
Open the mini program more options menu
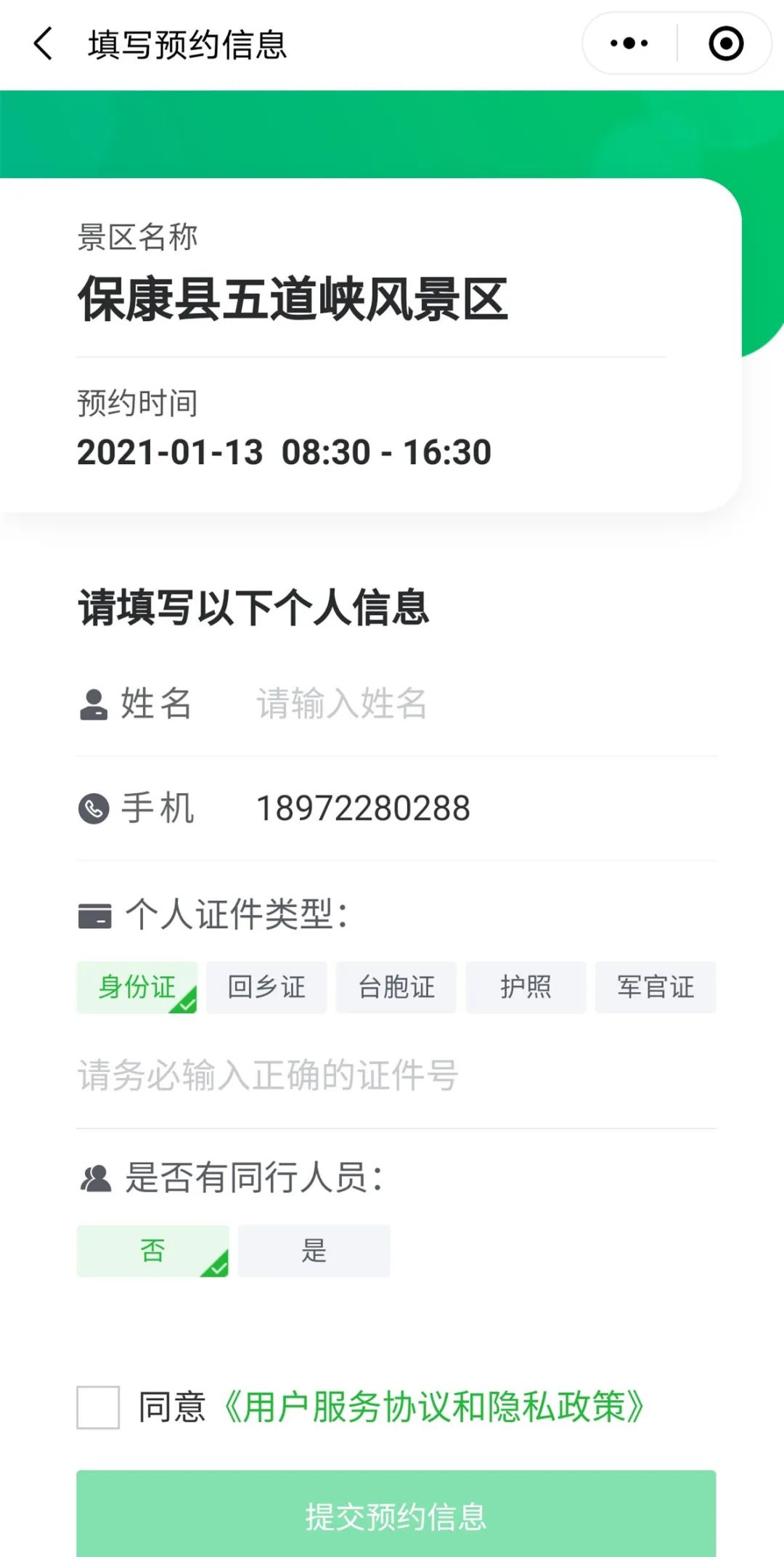629,44
